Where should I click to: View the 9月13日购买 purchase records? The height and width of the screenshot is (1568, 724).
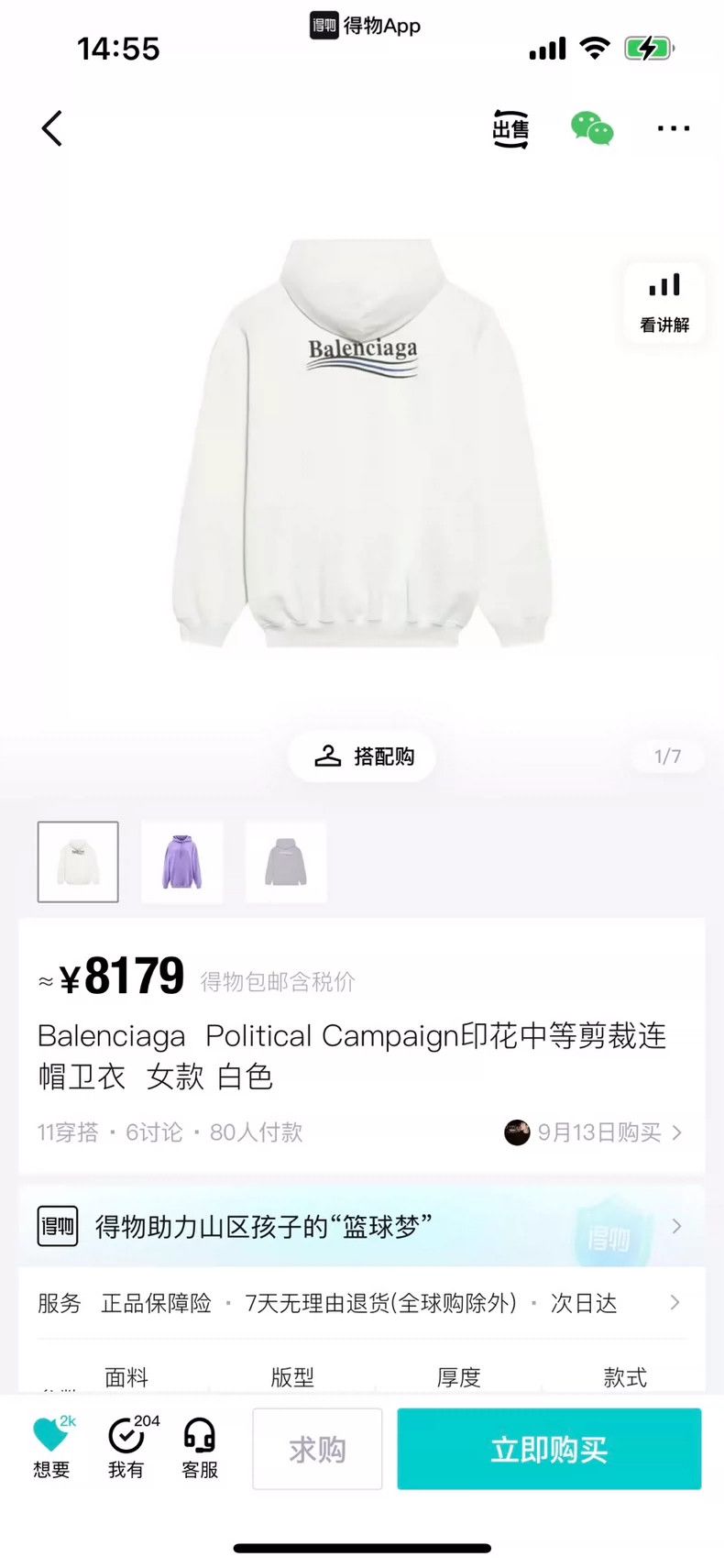(x=594, y=1132)
